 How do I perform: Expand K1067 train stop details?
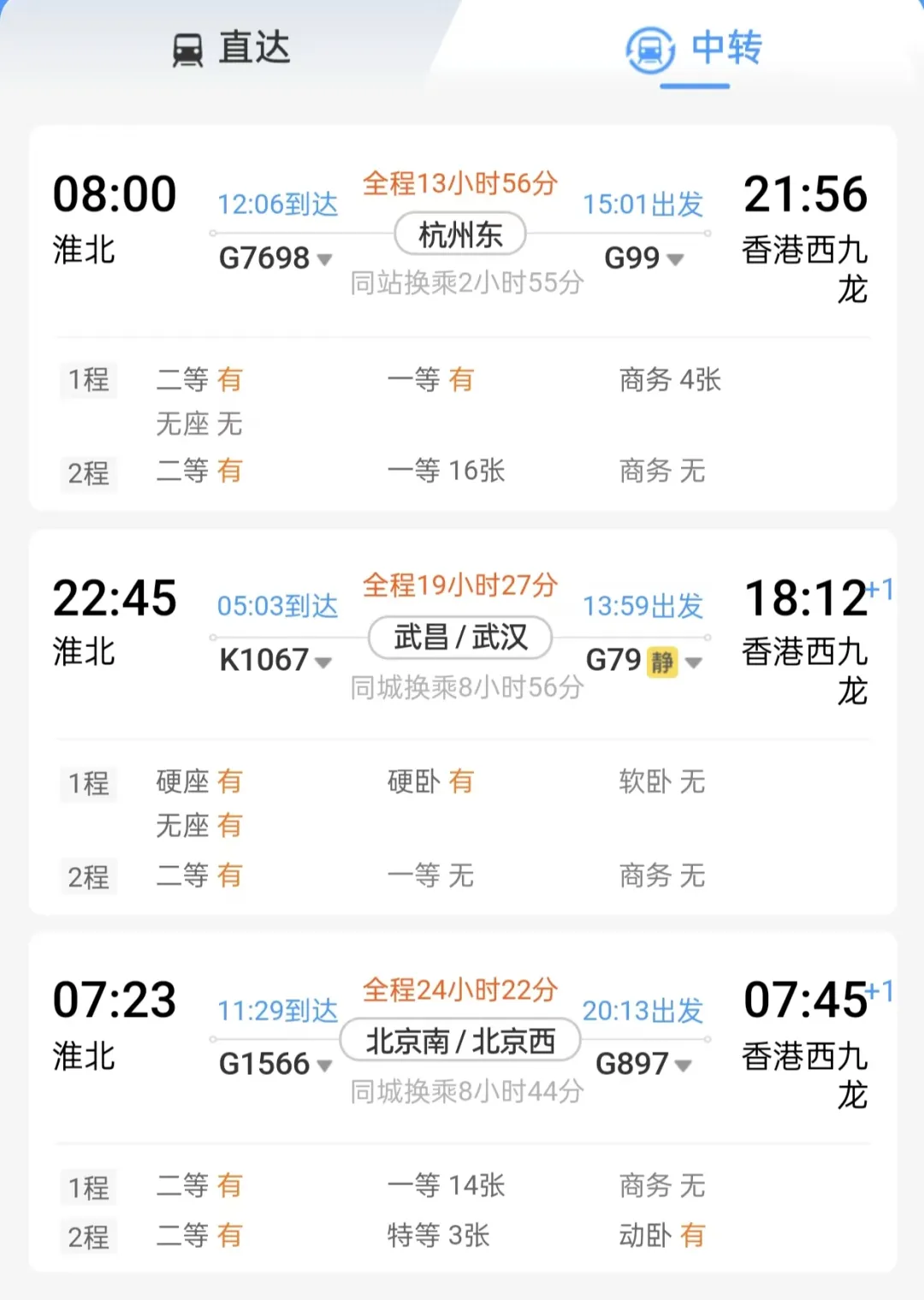click(x=275, y=661)
